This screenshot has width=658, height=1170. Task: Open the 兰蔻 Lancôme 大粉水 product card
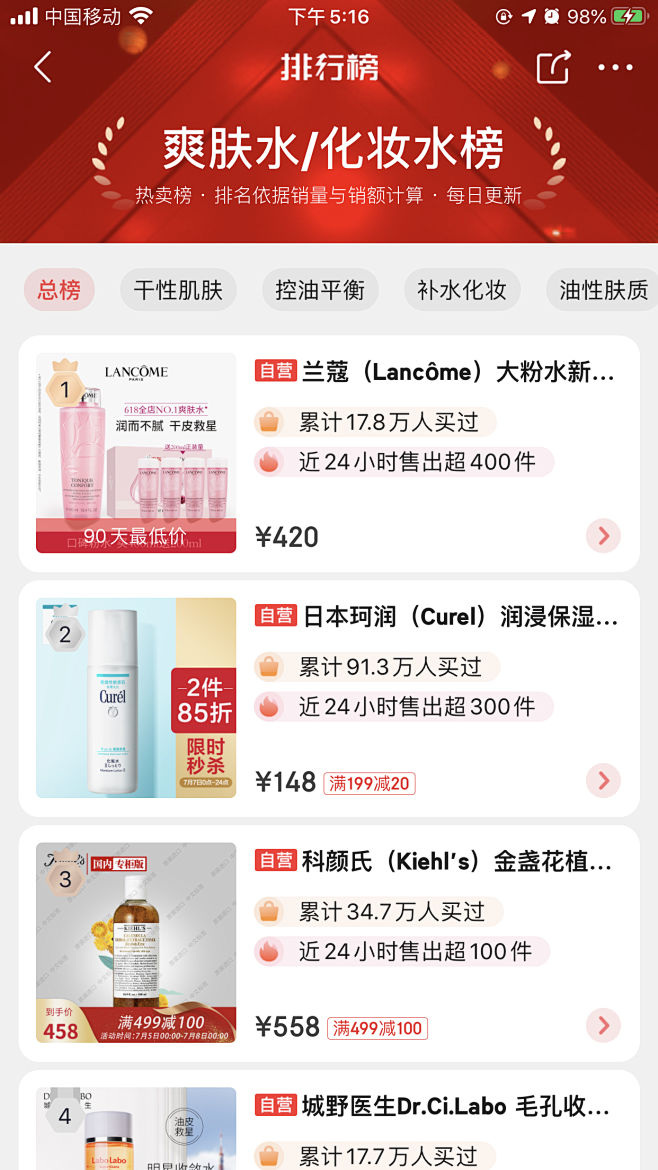(x=434, y=372)
